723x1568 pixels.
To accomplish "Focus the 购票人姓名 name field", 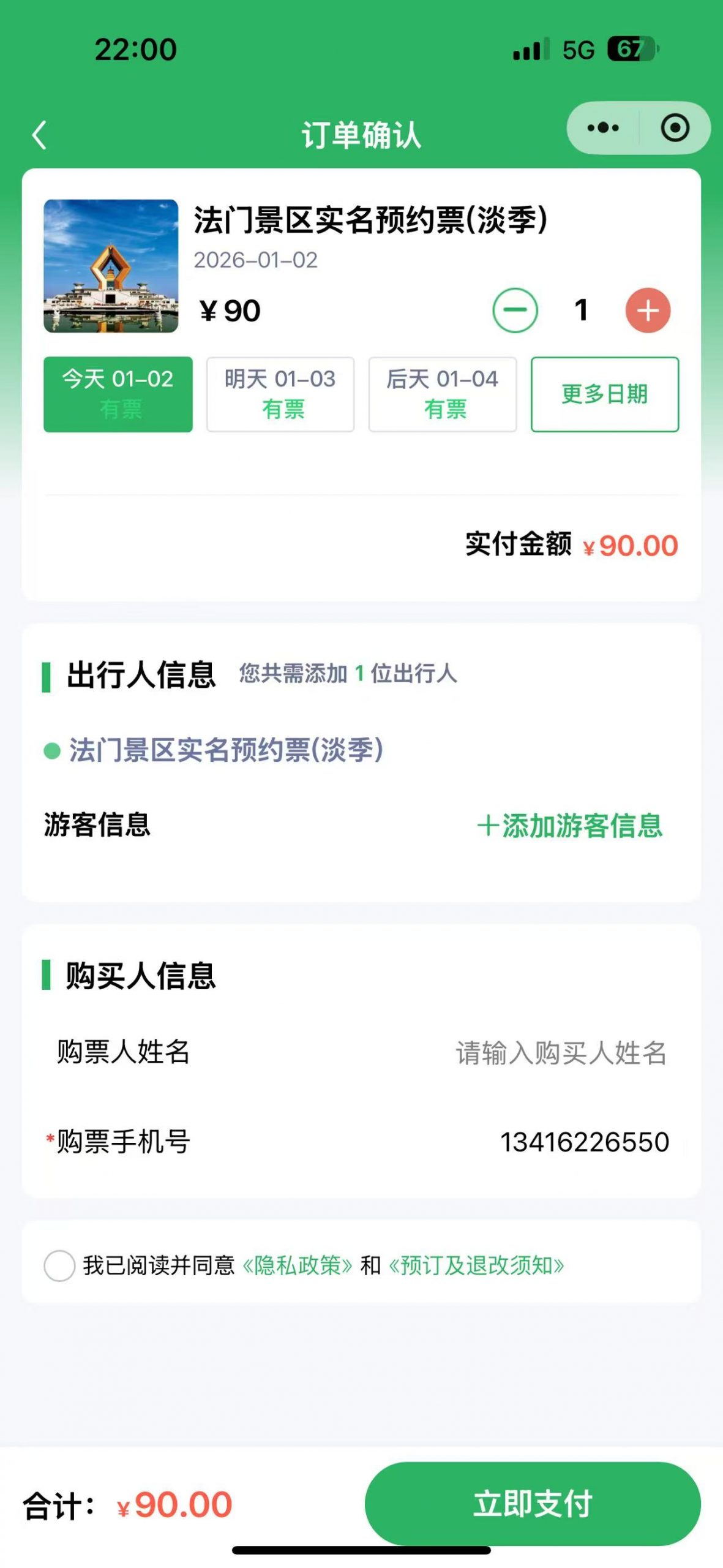I will pos(560,1053).
